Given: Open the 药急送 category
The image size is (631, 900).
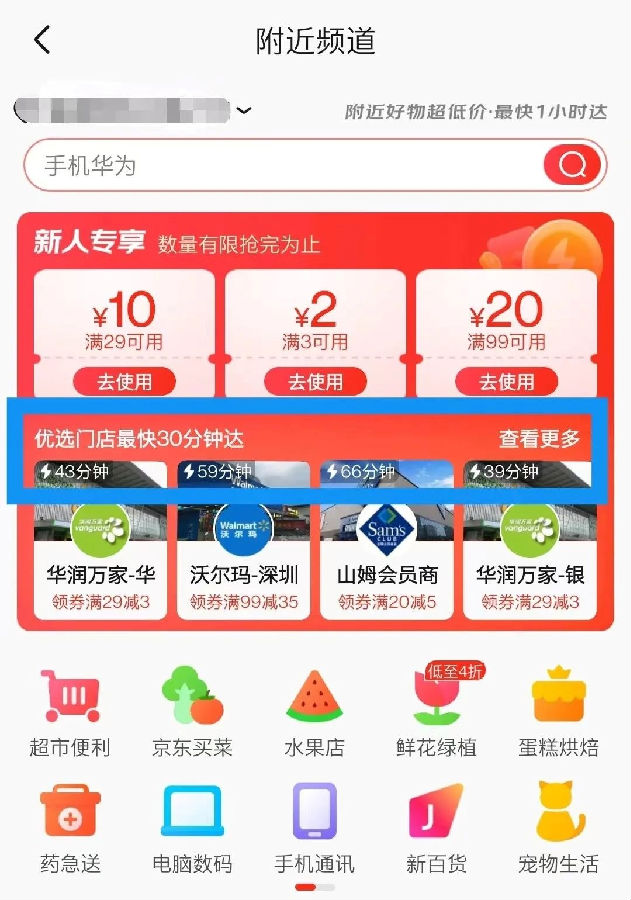Looking at the screenshot, I should (x=70, y=828).
